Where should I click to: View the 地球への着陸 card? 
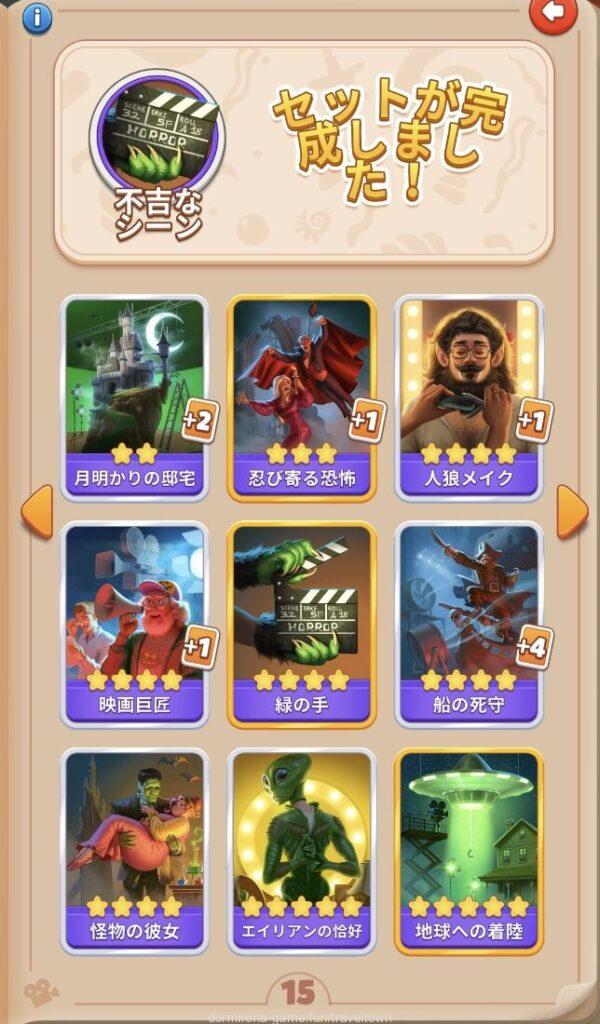pyautogui.click(x=469, y=850)
